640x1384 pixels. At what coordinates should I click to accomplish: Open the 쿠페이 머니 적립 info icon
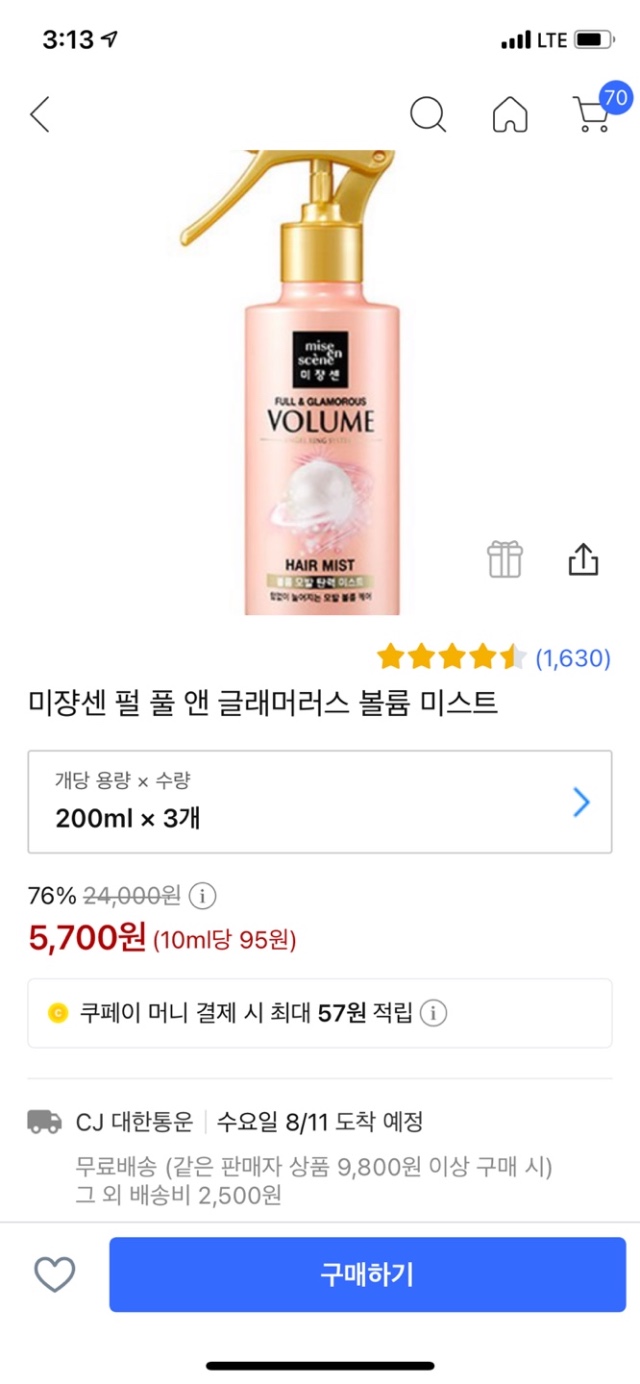click(433, 1013)
